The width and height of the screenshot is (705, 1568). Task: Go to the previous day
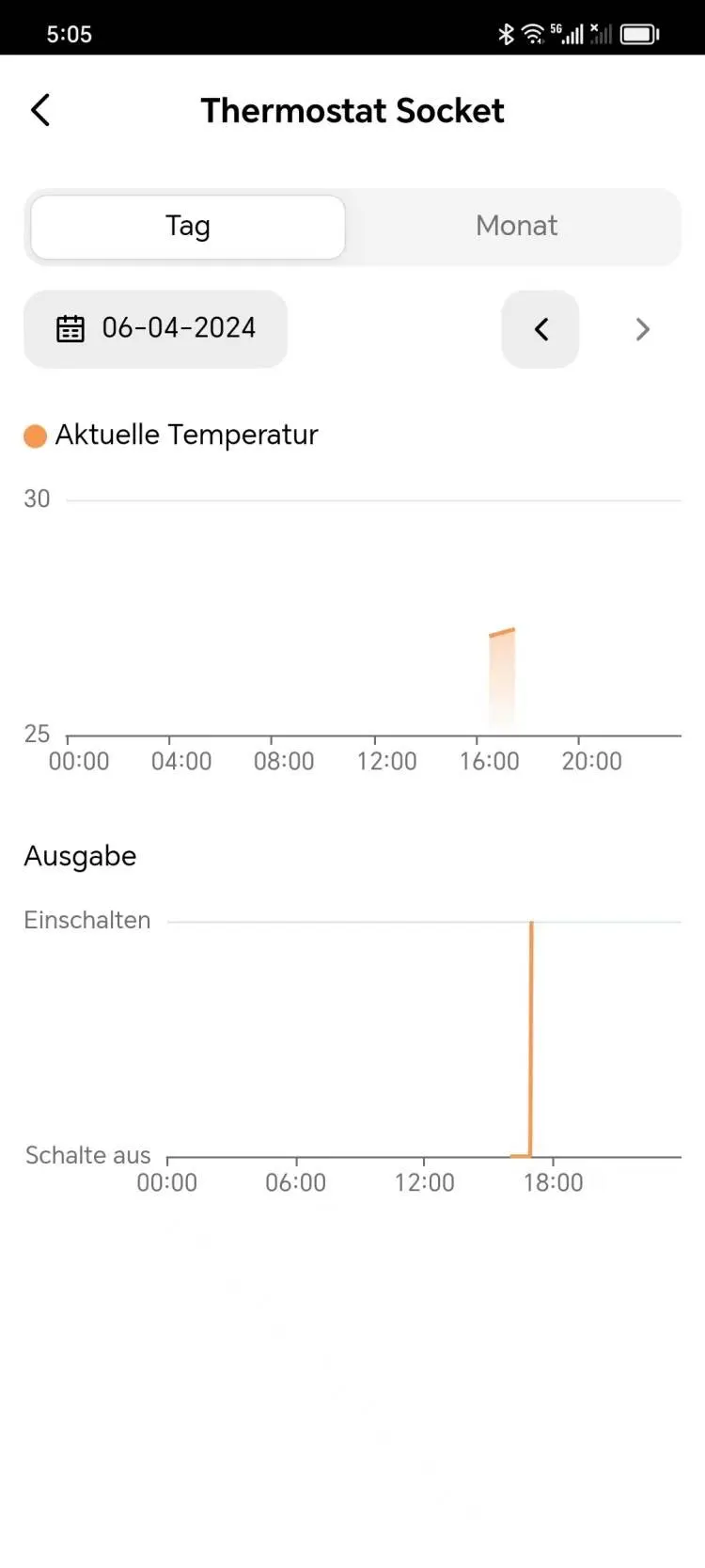(540, 329)
